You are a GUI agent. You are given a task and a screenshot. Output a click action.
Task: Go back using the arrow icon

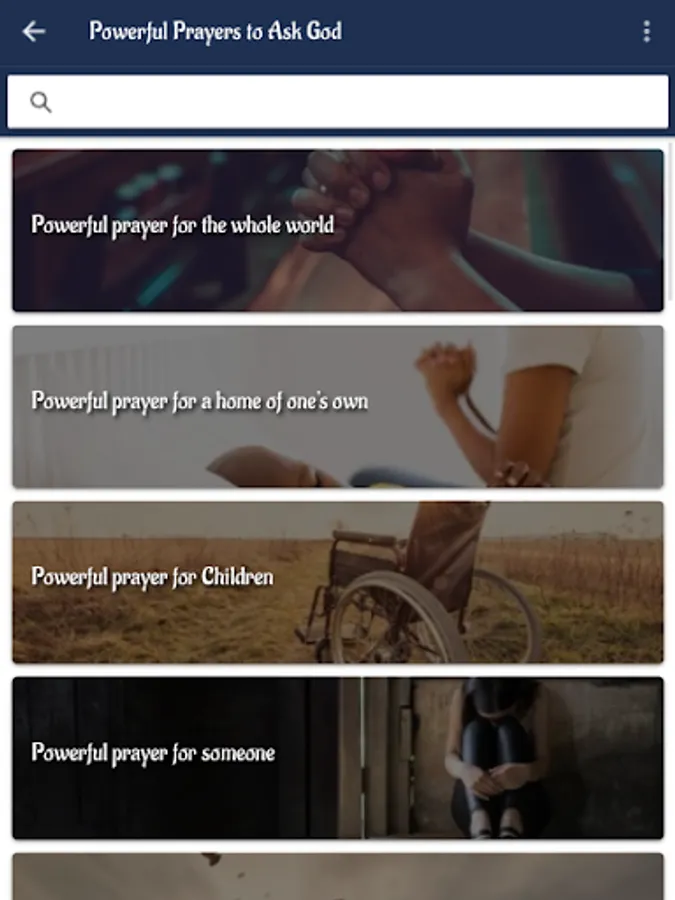click(x=34, y=32)
